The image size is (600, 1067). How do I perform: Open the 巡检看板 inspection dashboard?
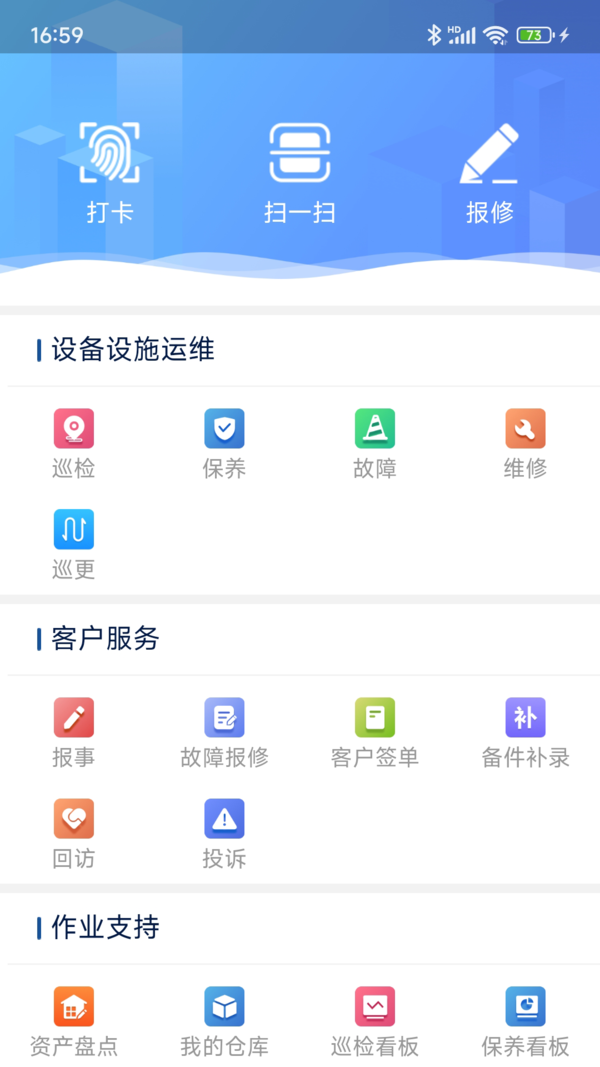point(375,1021)
